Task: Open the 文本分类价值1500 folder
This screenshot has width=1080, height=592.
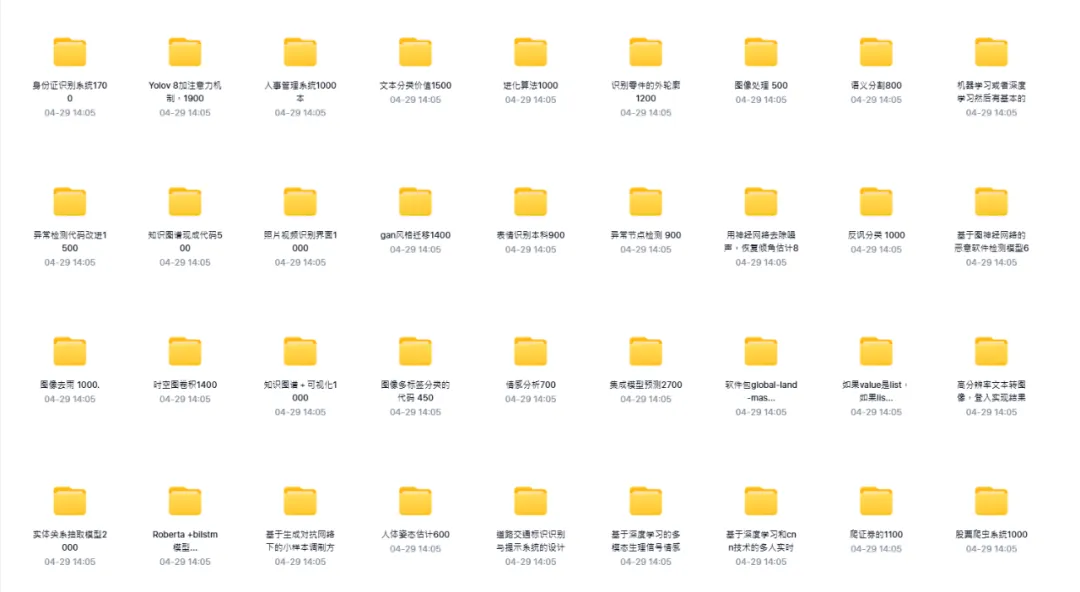Action: tap(415, 52)
